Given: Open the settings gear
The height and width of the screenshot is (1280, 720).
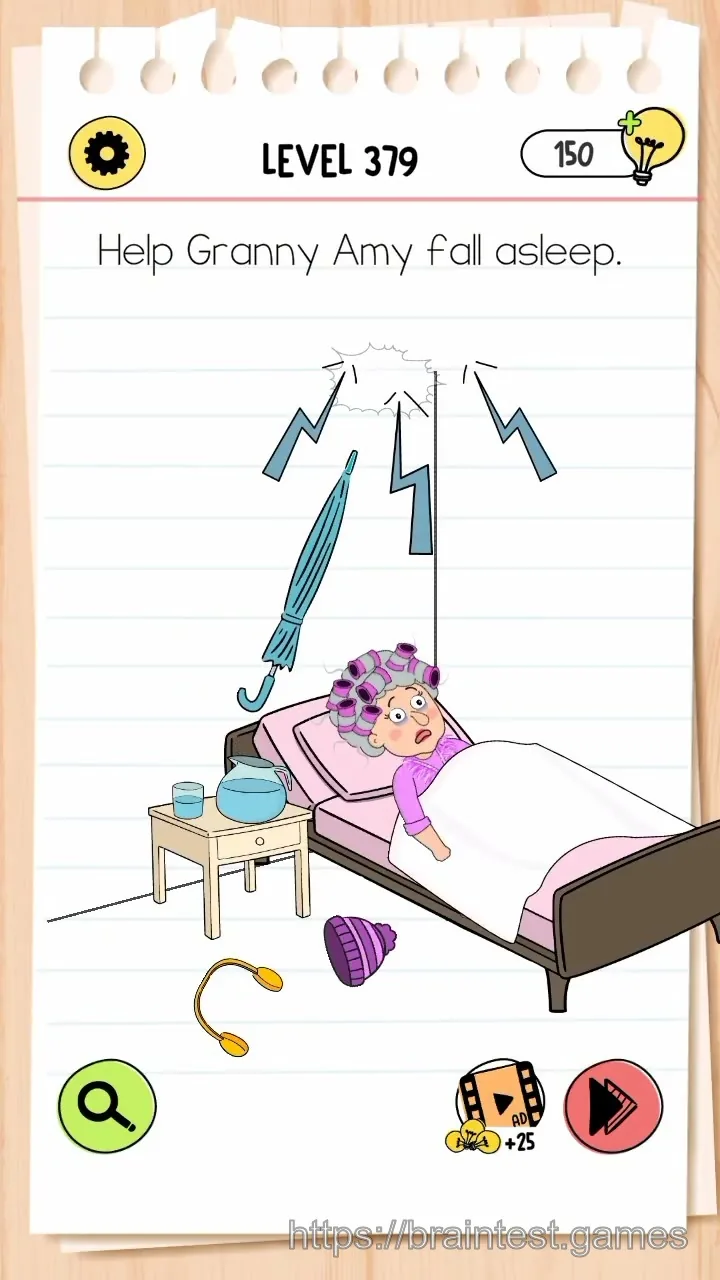Looking at the screenshot, I should point(107,154).
